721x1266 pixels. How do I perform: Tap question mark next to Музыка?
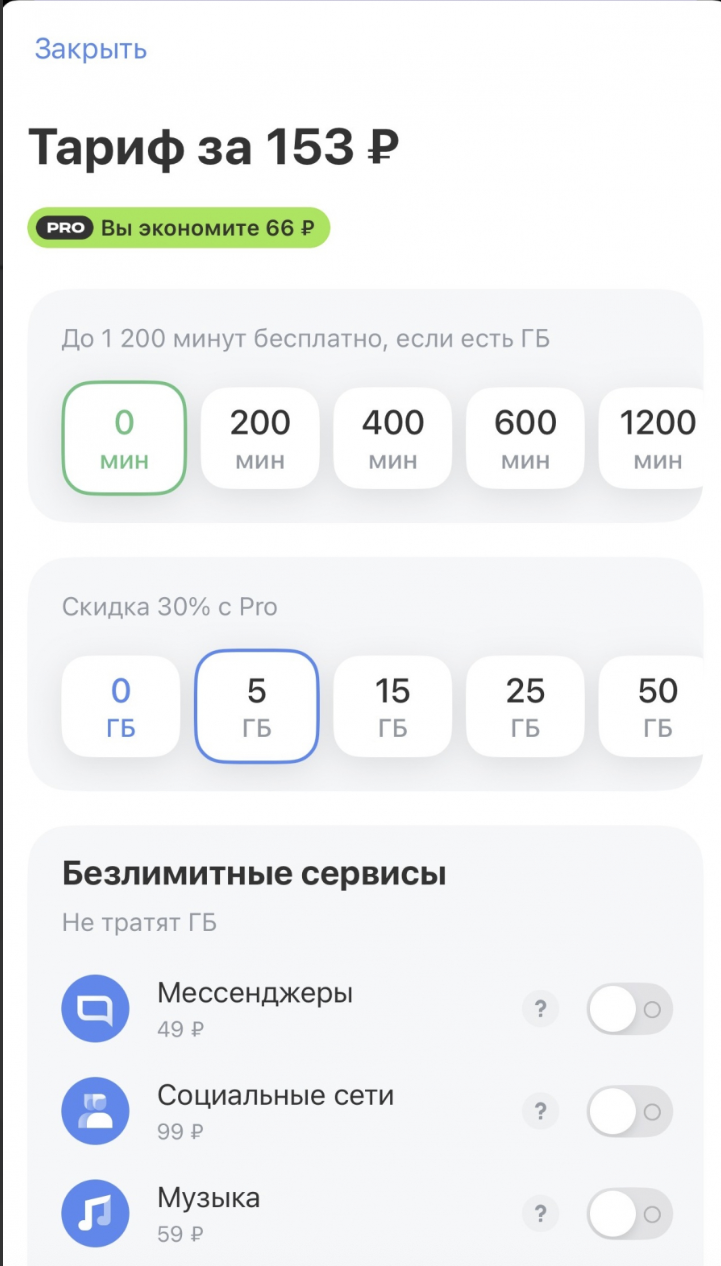pyautogui.click(x=540, y=1214)
